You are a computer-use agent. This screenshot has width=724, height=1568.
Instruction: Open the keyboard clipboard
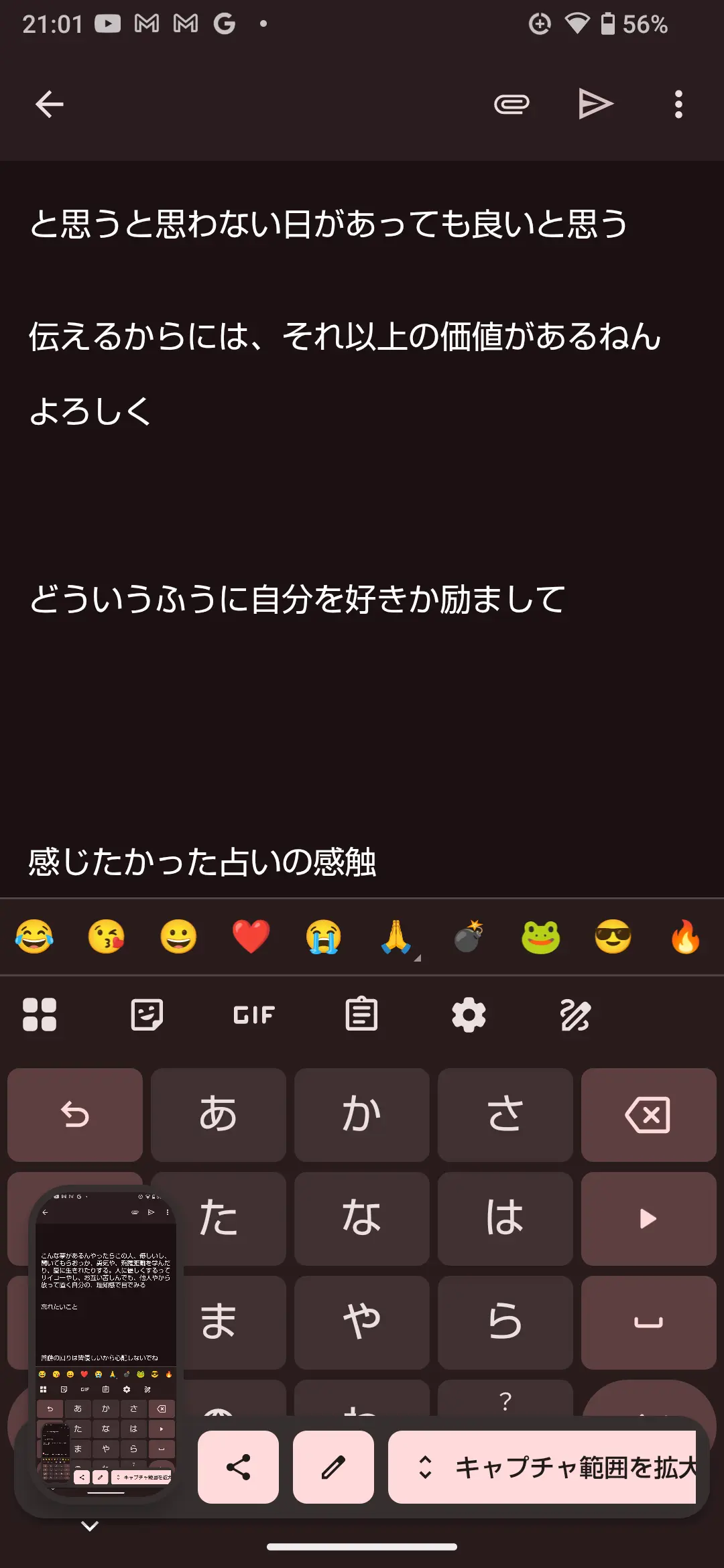(x=361, y=1015)
